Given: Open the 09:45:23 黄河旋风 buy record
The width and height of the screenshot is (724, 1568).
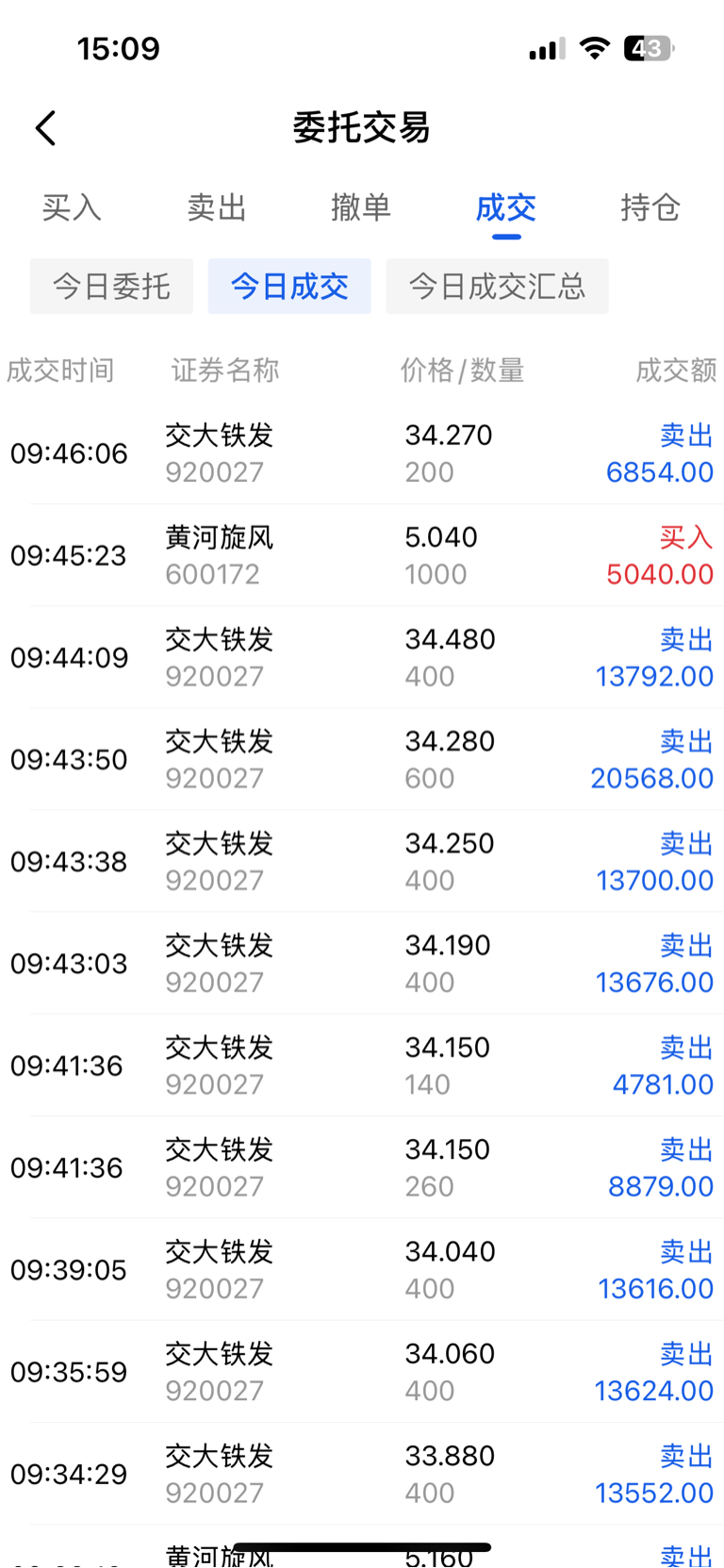Looking at the screenshot, I should coord(362,555).
